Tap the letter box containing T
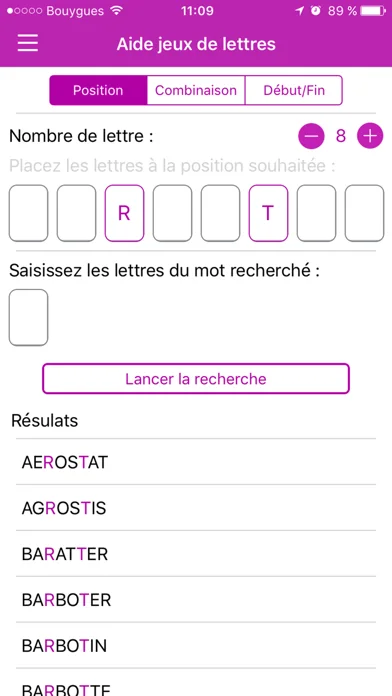392x696 pixels. tap(268, 213)
